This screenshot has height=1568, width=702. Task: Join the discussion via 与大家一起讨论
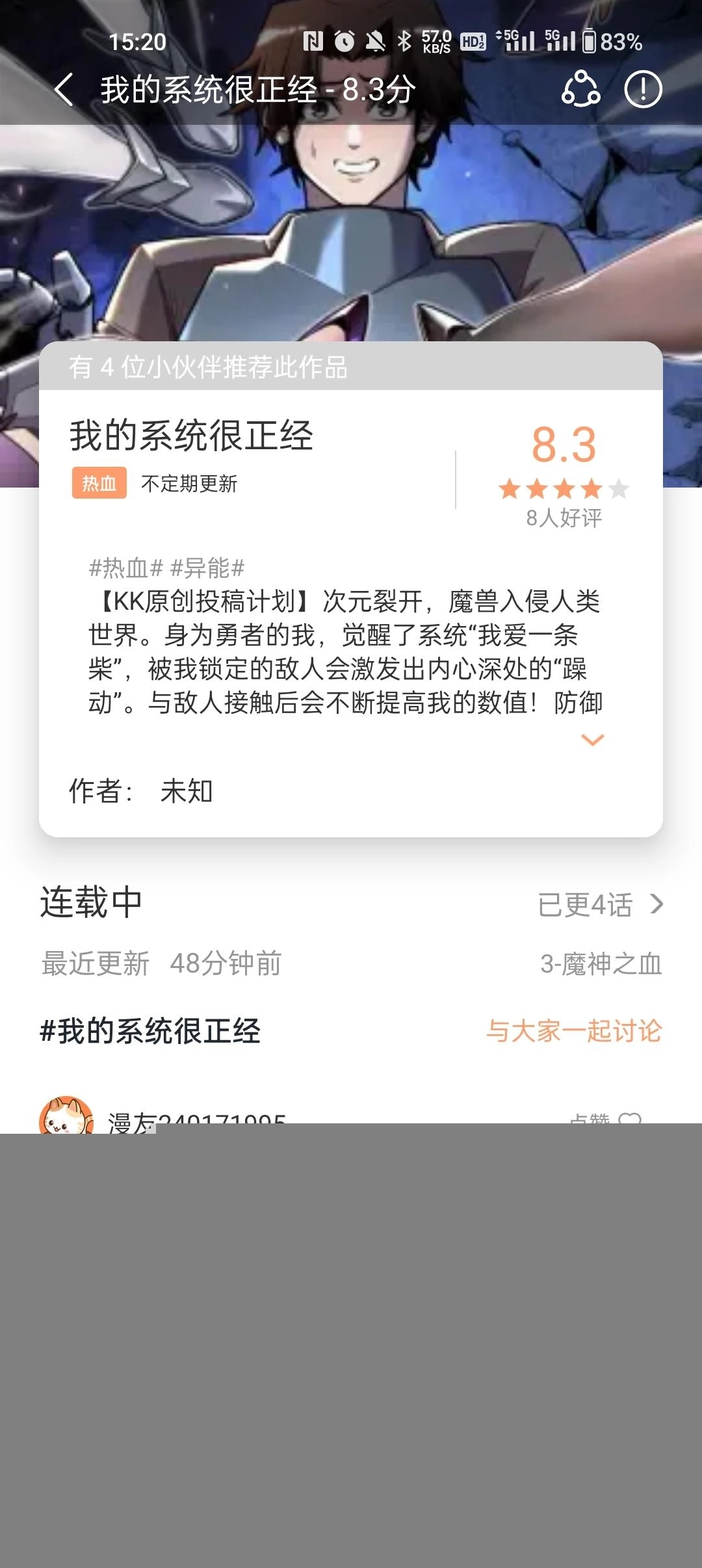573,1031
